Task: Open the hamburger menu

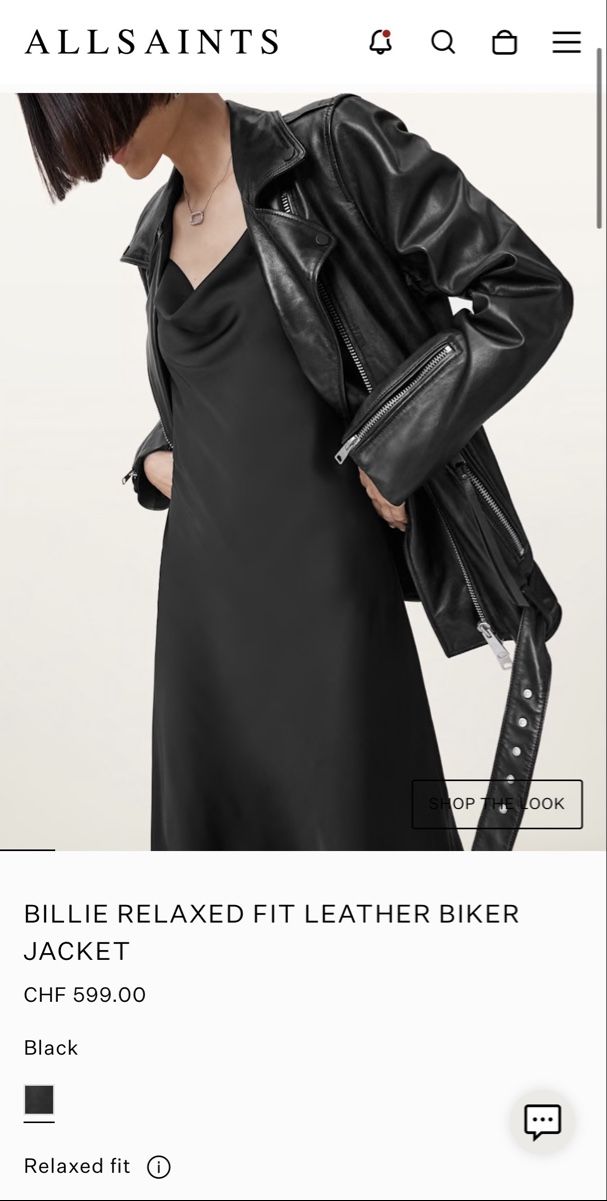Action: 567,42
